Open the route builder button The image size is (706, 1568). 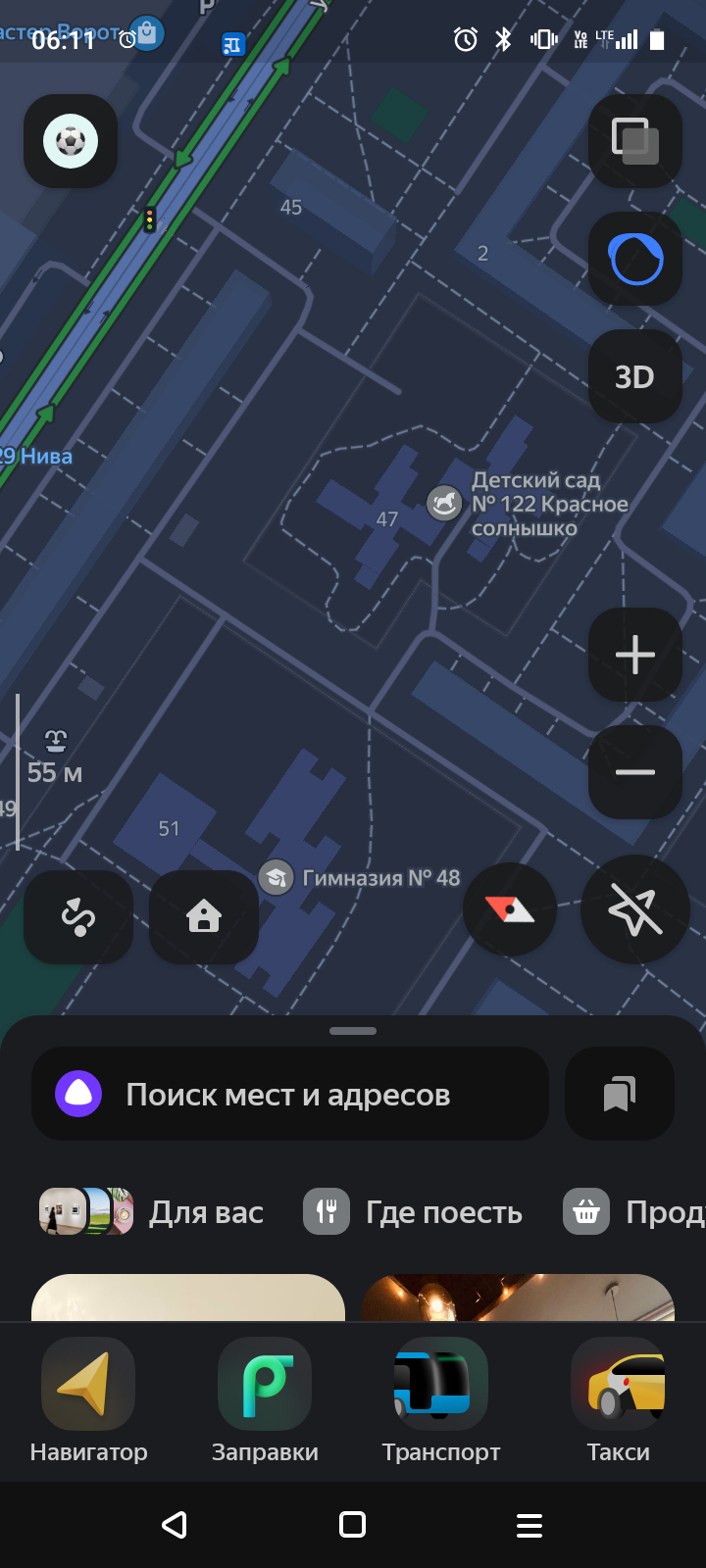point(78,917)
